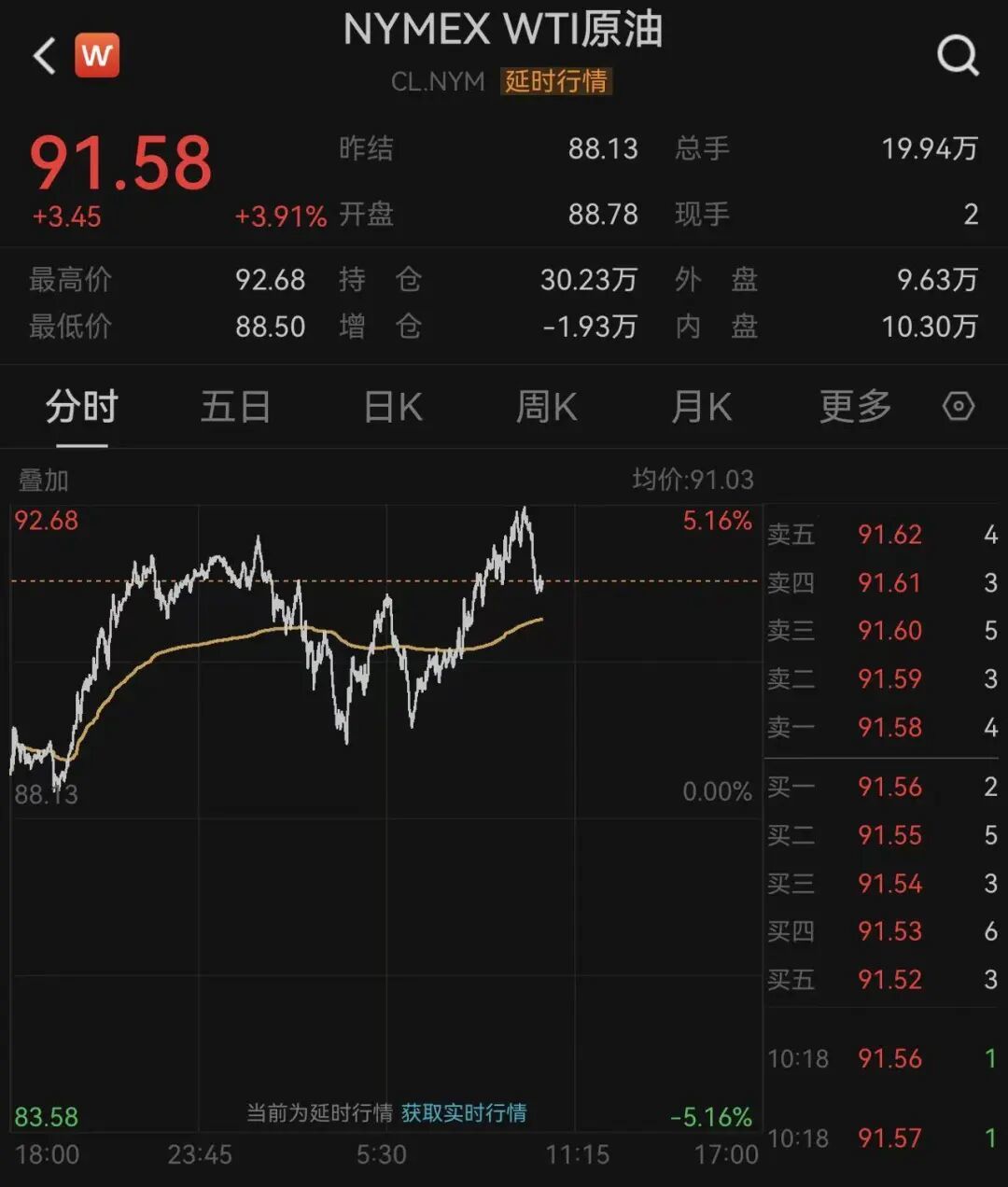Open the search magnifier icon
Screen dimensions: 1008x1187
(x=958, y=56)
